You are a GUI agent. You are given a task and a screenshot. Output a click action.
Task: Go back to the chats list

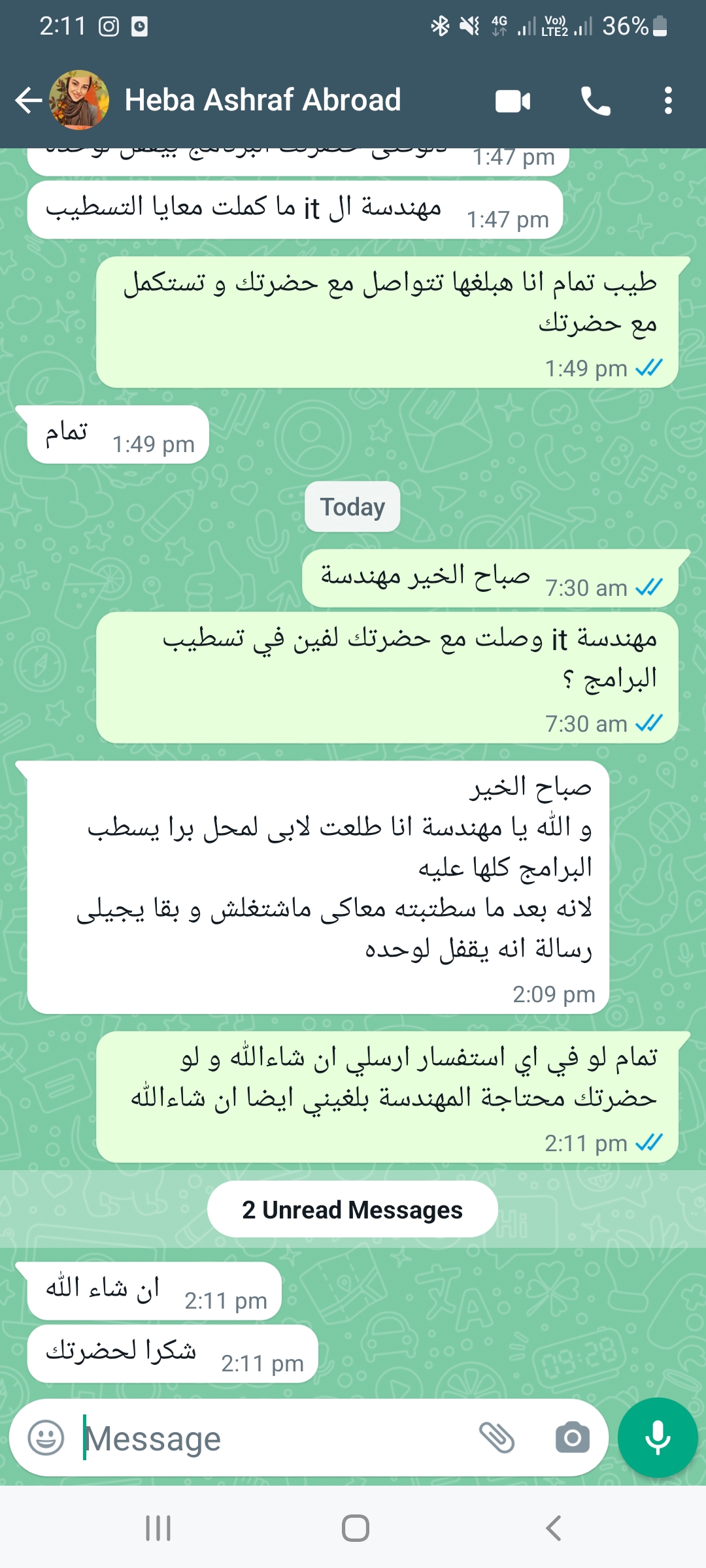[28, 100]
